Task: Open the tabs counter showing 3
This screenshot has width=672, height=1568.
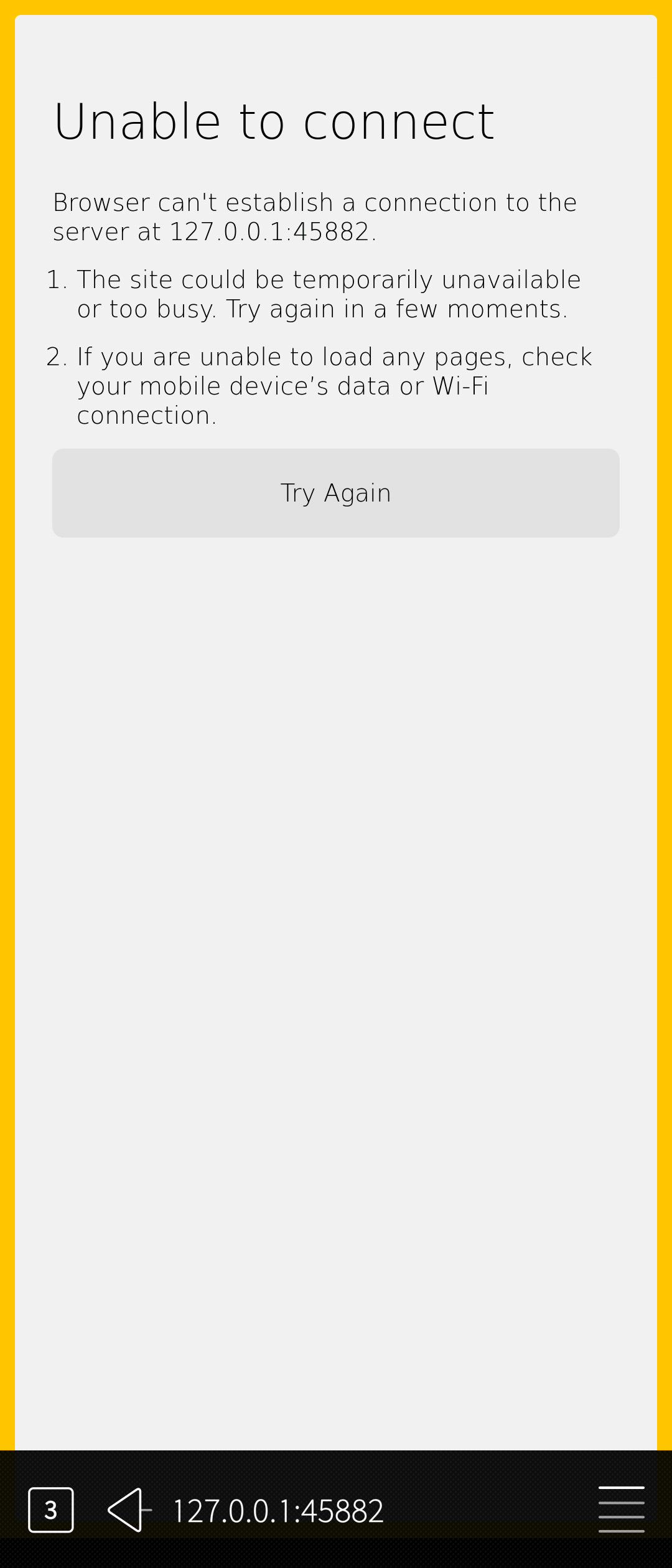Action: tap(51, 1510)
